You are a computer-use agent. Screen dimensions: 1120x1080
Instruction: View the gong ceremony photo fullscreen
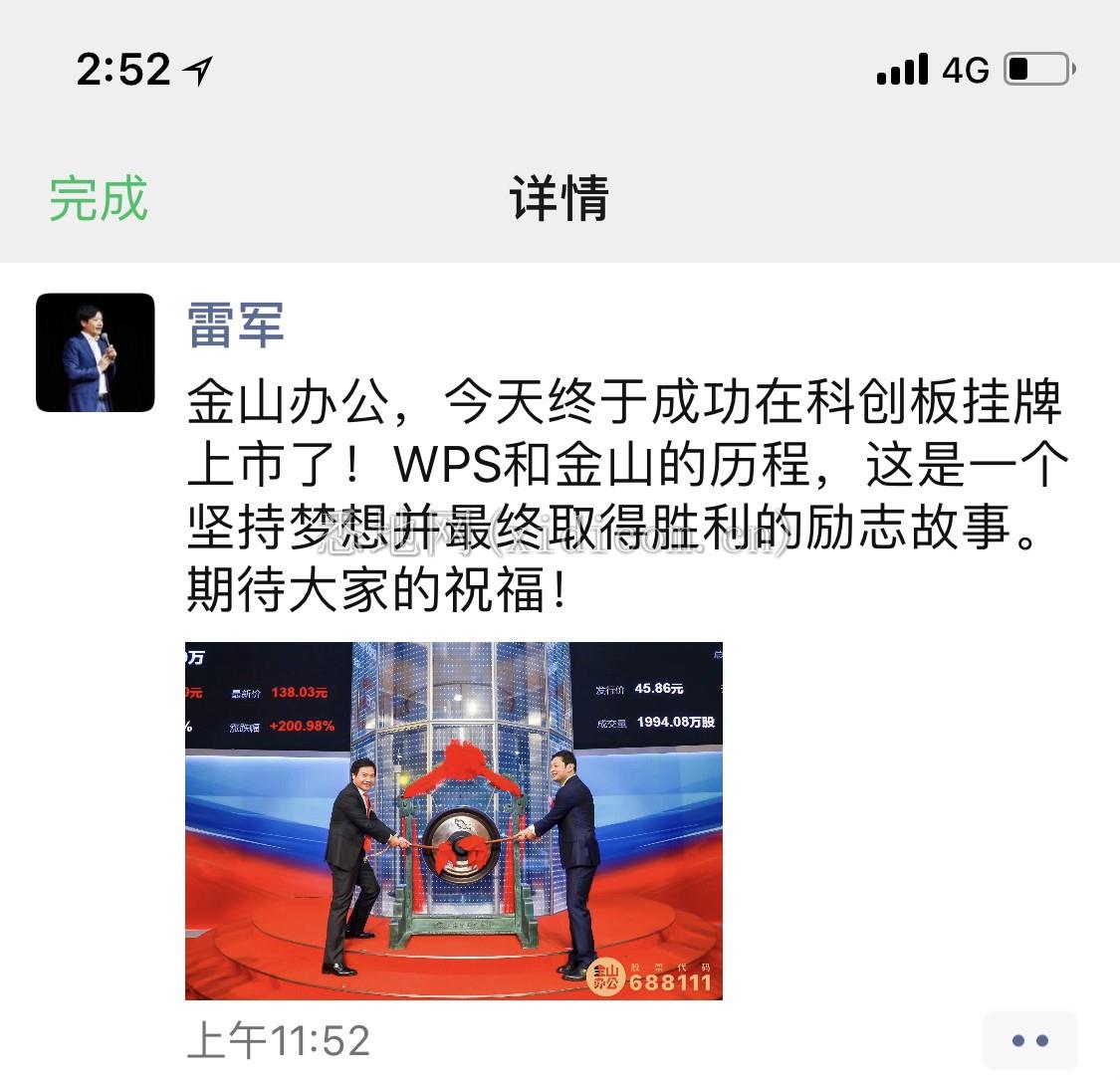click(x=454, y=820)
